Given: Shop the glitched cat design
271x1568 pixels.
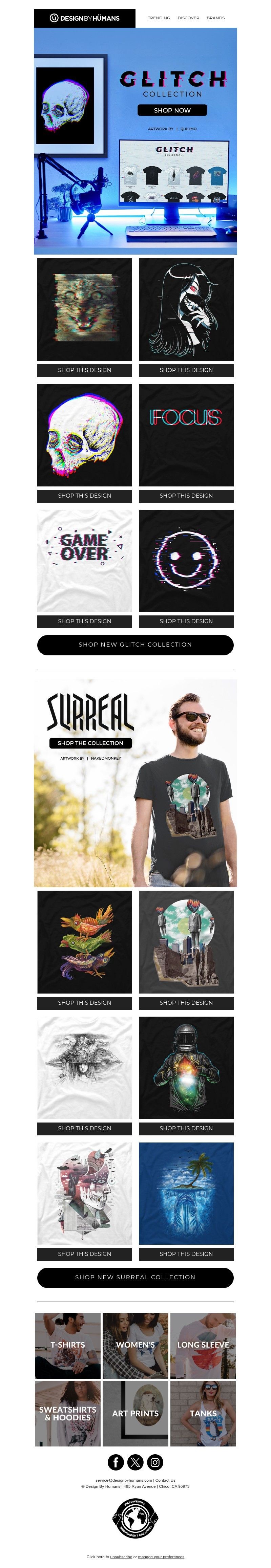Looking at the screenshot, I should pyautogui.click(x=85, y=370).
